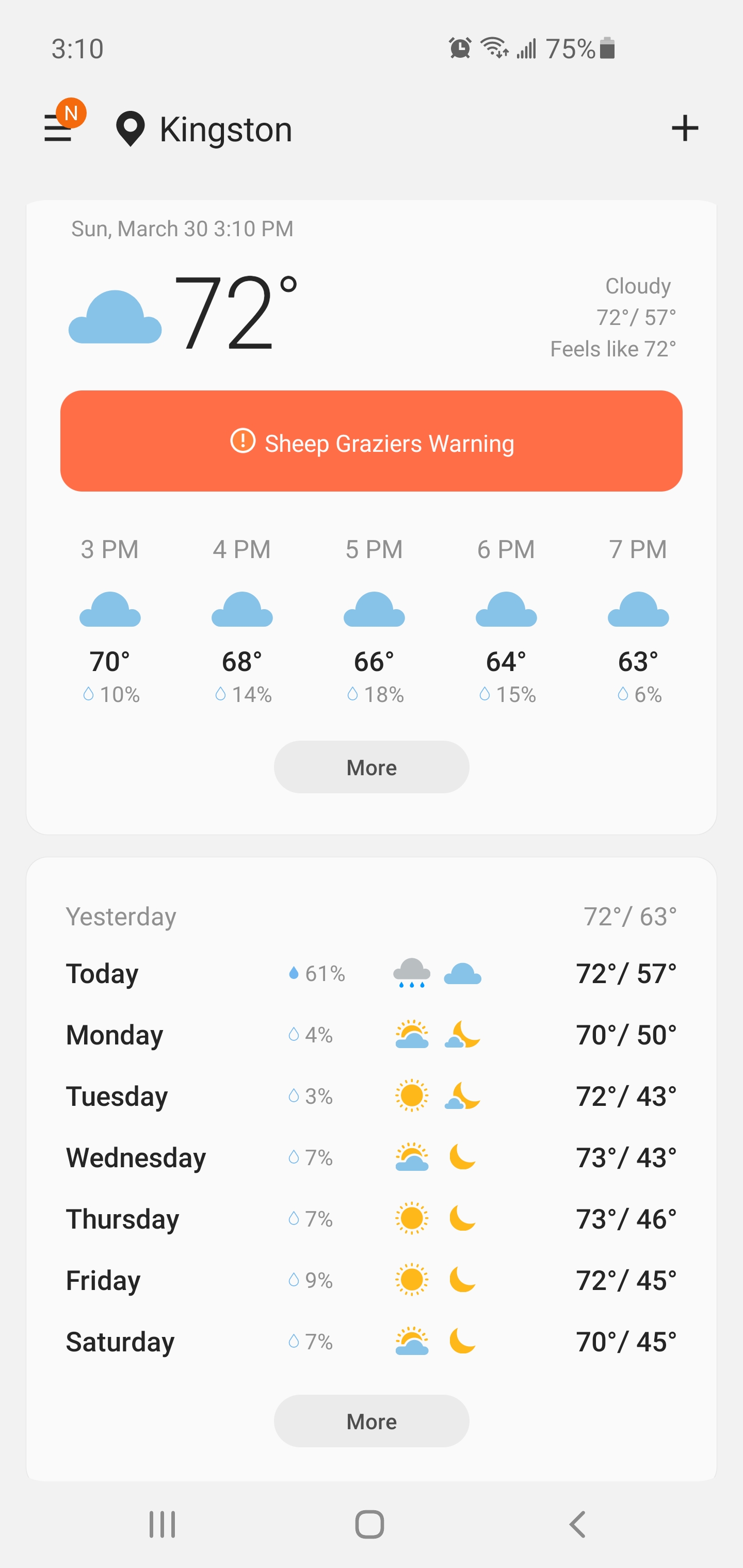Go back using system back button
The image size is (743, 1568).
(x=577, y=1524)
